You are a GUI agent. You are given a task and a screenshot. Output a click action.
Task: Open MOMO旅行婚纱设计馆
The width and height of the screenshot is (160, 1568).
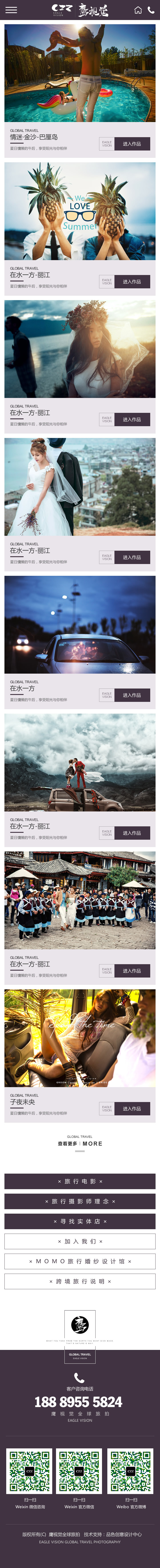coord(80,1261)
